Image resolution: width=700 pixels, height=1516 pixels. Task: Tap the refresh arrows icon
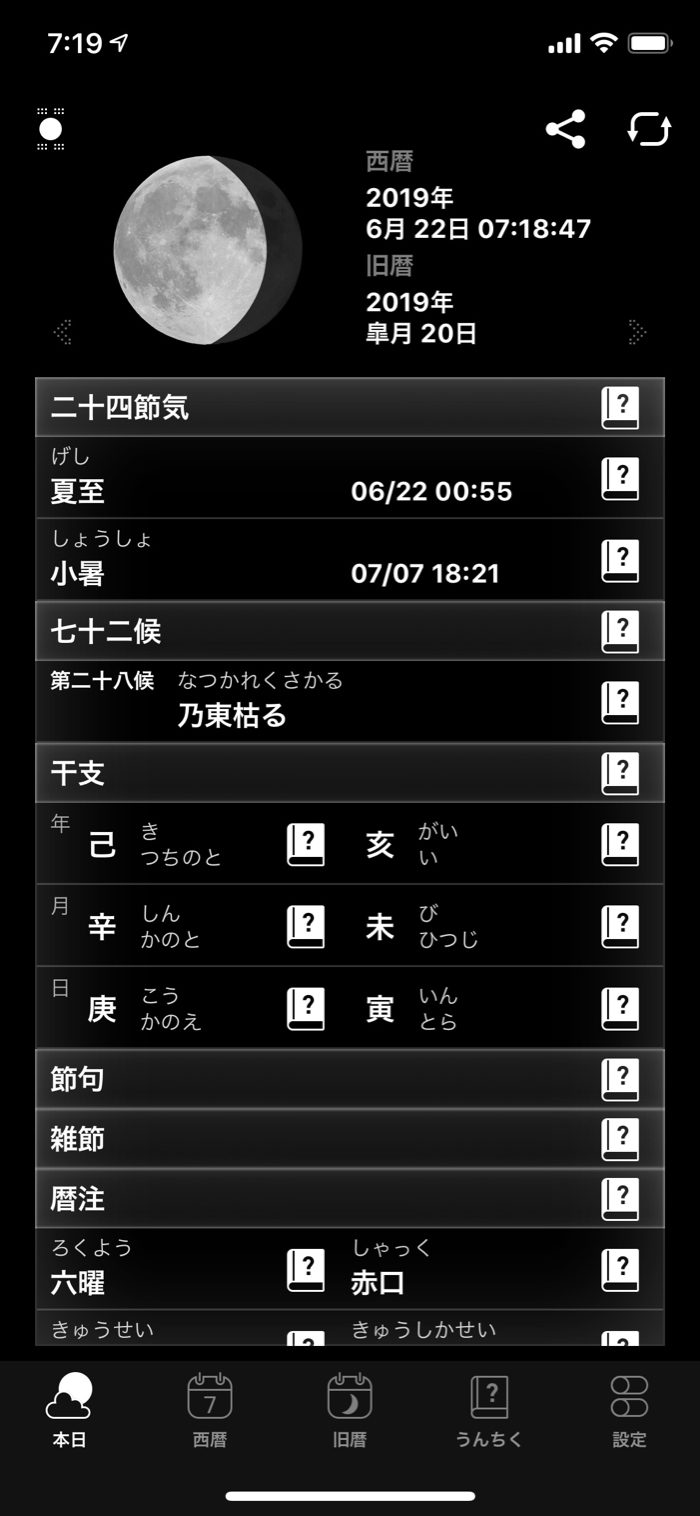(649, 130)
